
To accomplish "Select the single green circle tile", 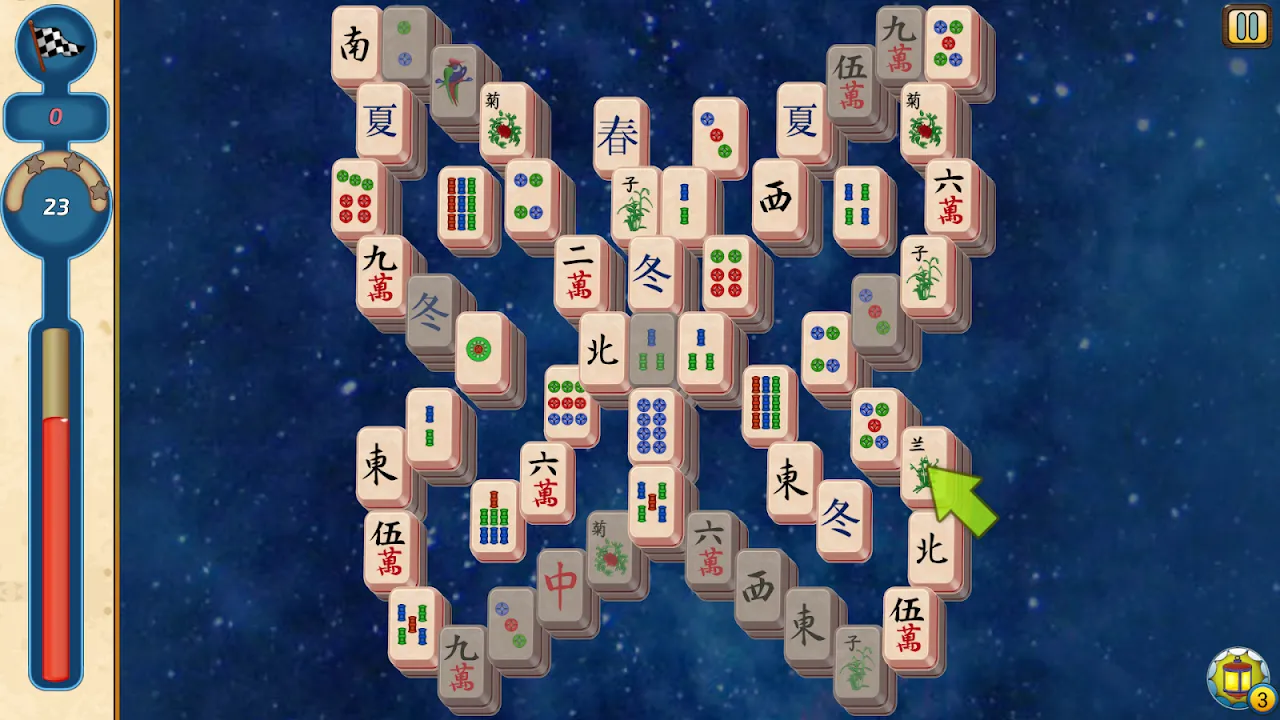I will click(480, 351).
